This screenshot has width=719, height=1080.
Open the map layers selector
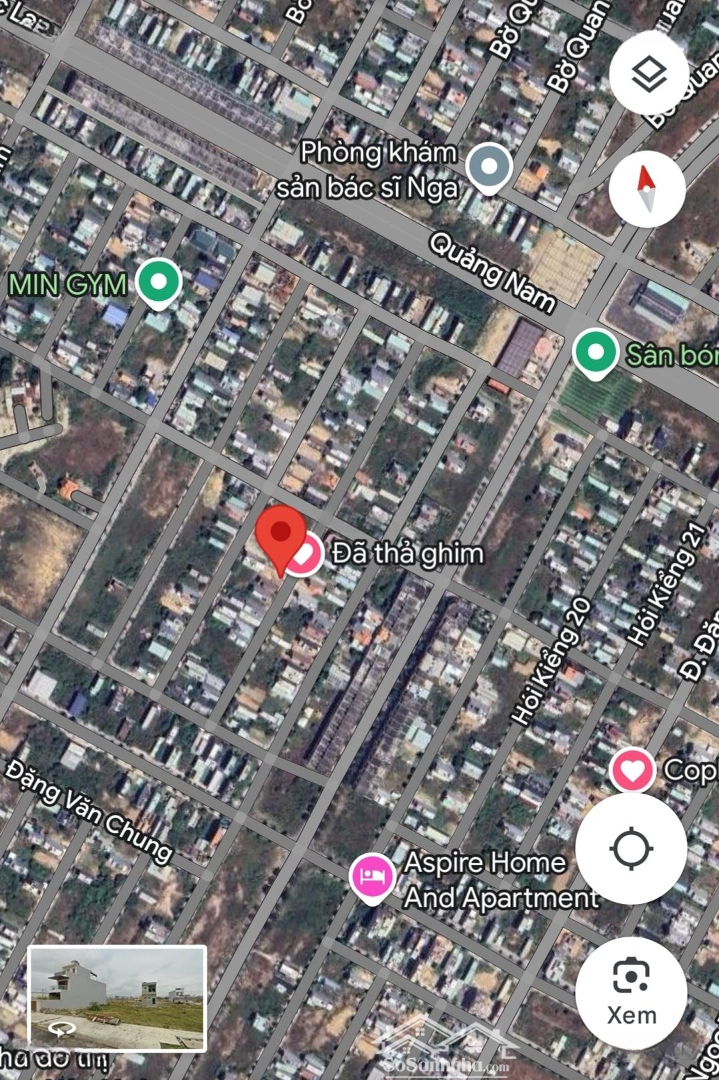point(650,72)
